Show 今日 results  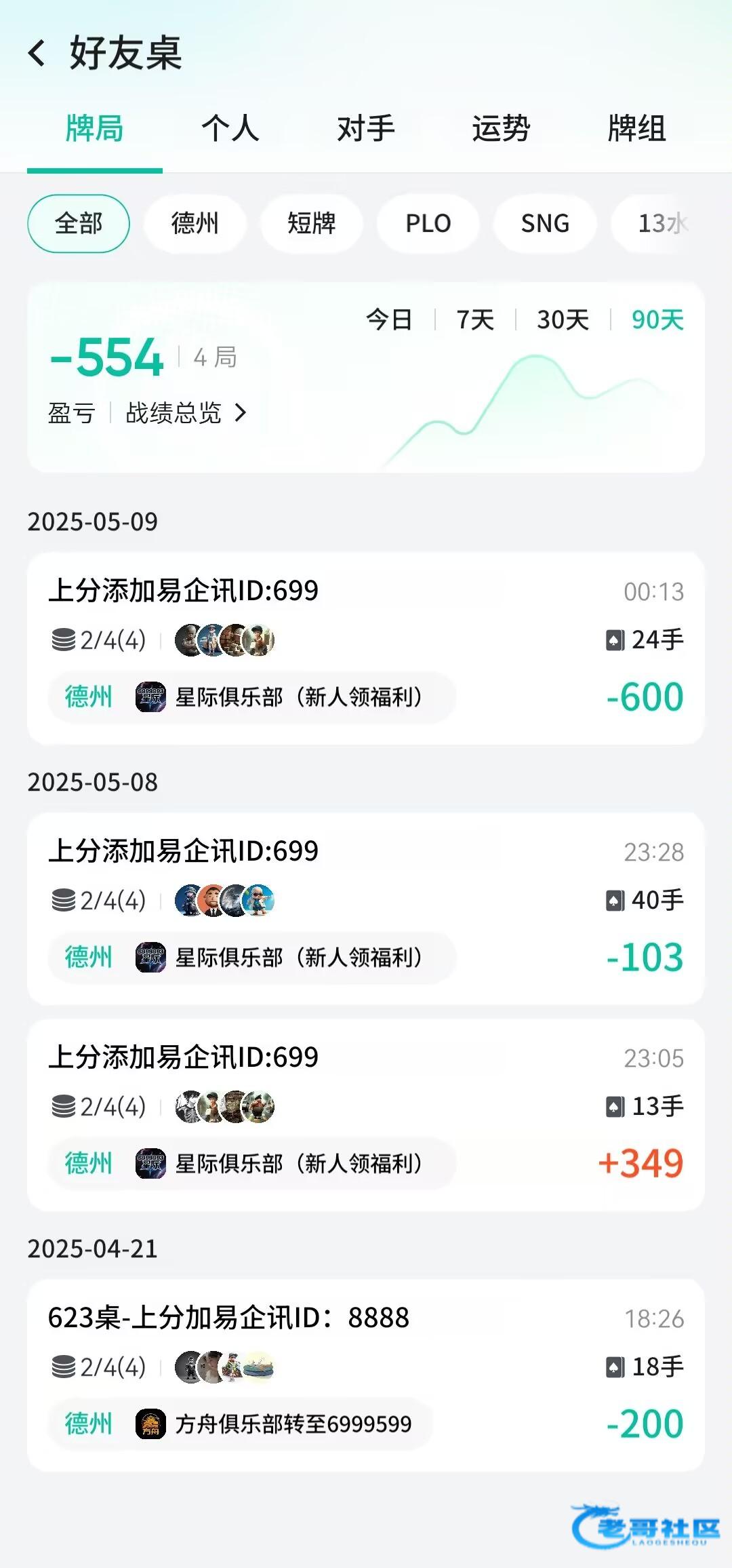click(x=389, y=319)
